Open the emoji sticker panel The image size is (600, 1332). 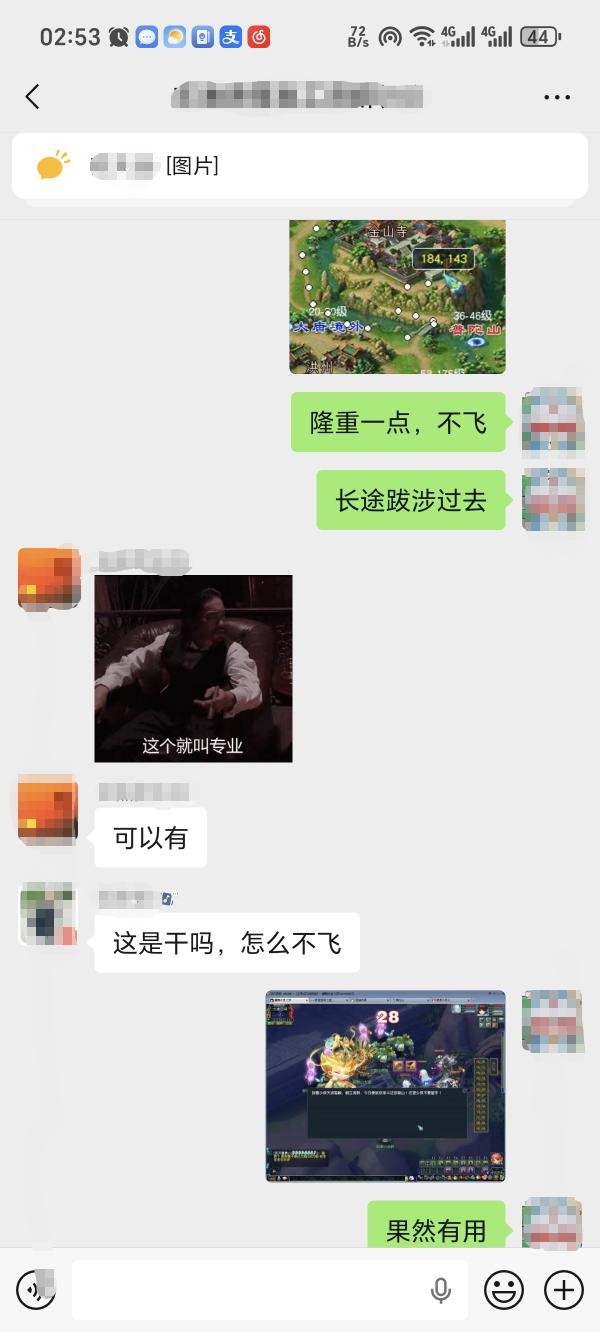(x=503, y=1290)
